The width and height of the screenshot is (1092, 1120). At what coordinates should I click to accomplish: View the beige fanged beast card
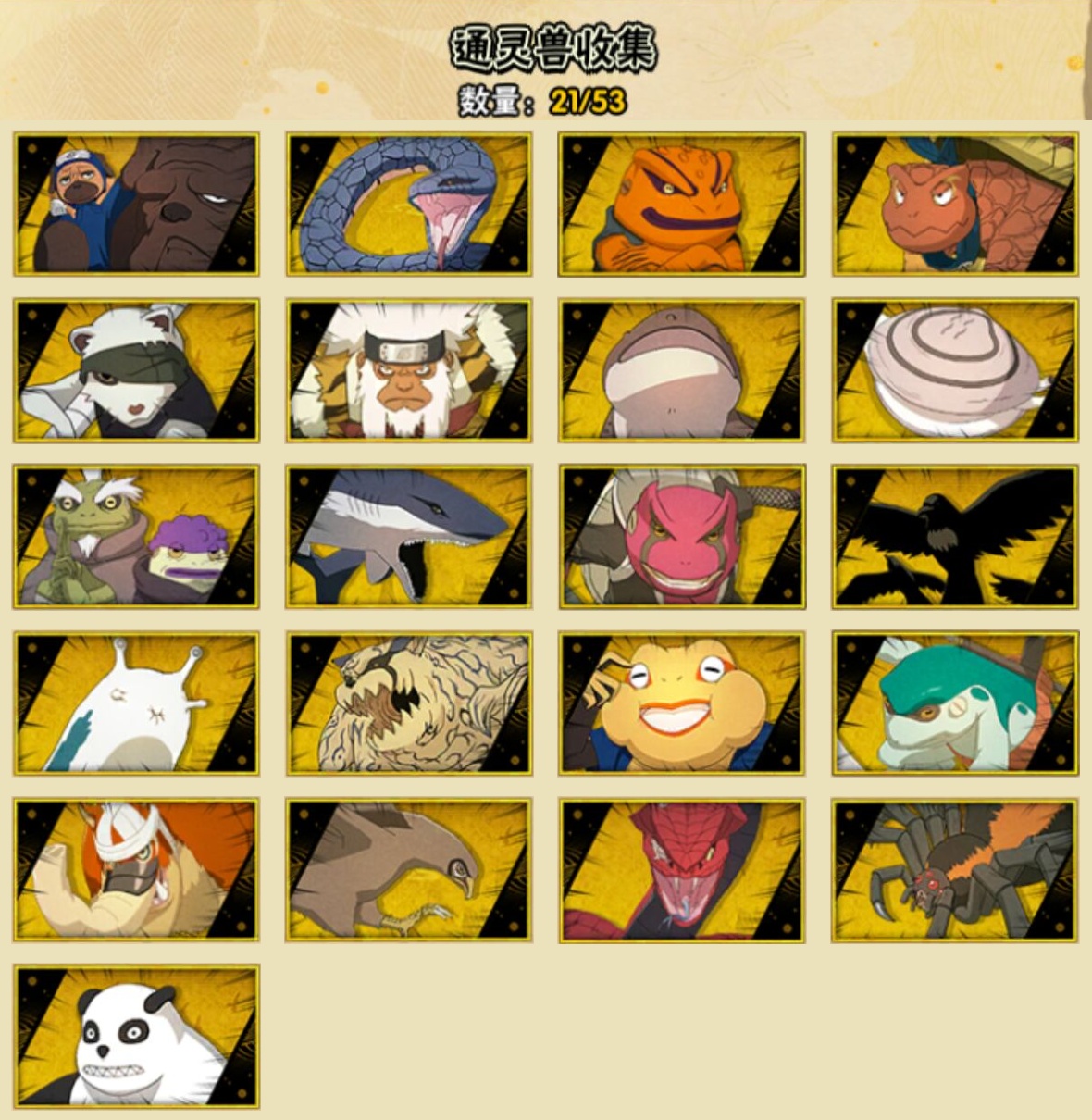click(408, 703)
